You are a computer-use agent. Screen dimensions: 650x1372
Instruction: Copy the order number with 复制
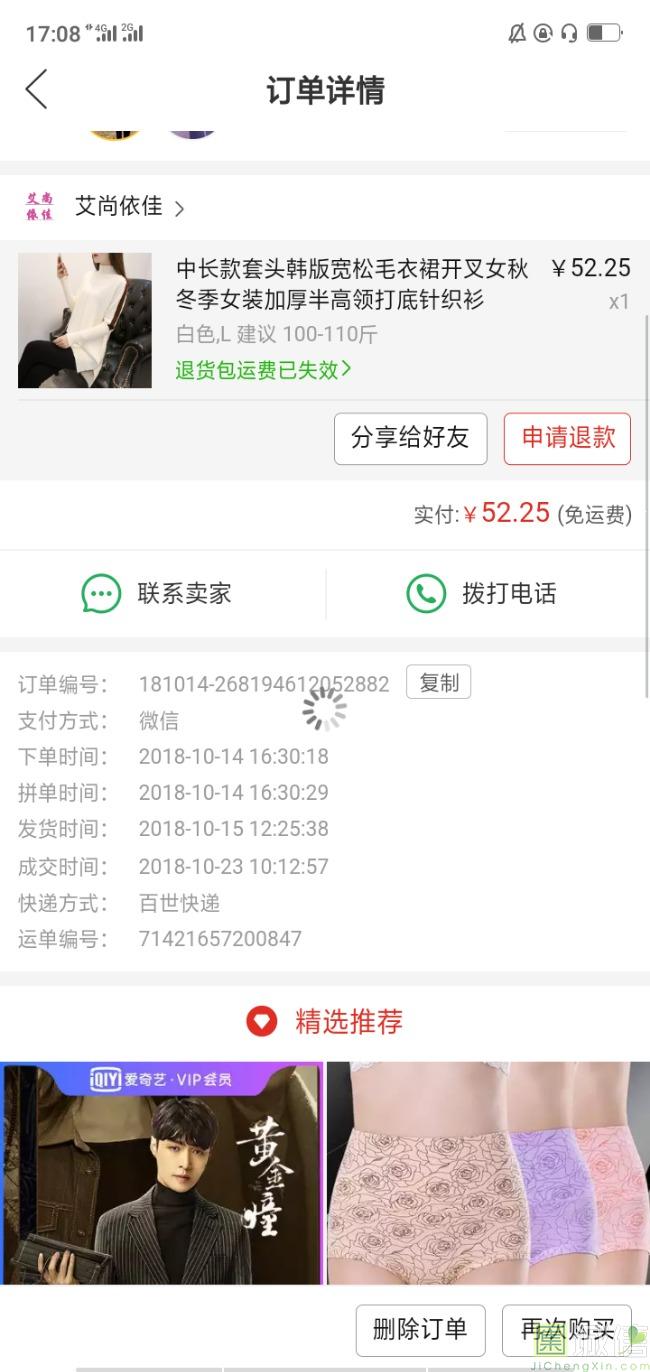(x=438, y=683)
